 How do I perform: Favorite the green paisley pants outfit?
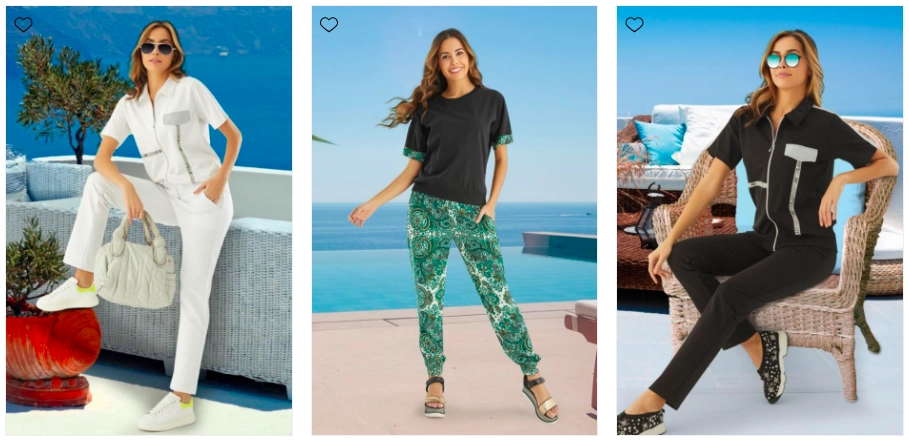[x=329, y=24]
